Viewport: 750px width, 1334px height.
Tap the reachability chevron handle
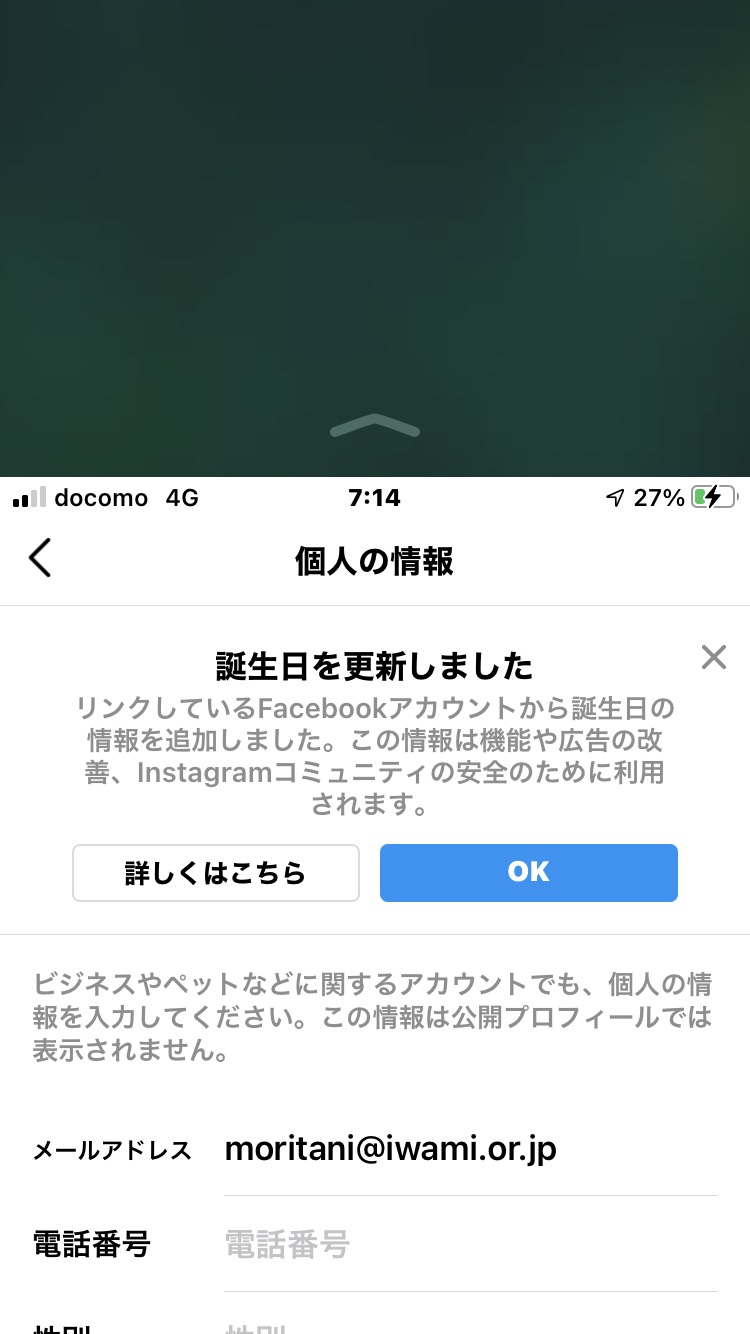tap(375, 426)
